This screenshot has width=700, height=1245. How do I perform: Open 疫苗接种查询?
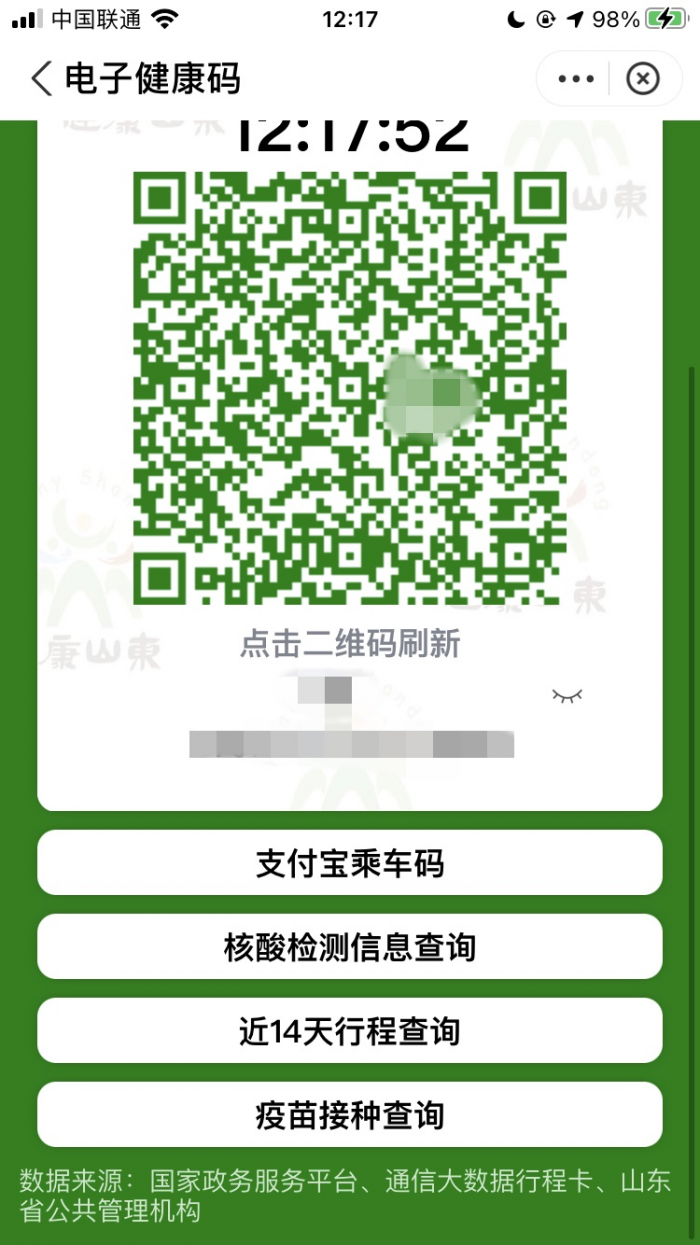coord(349,1114)
